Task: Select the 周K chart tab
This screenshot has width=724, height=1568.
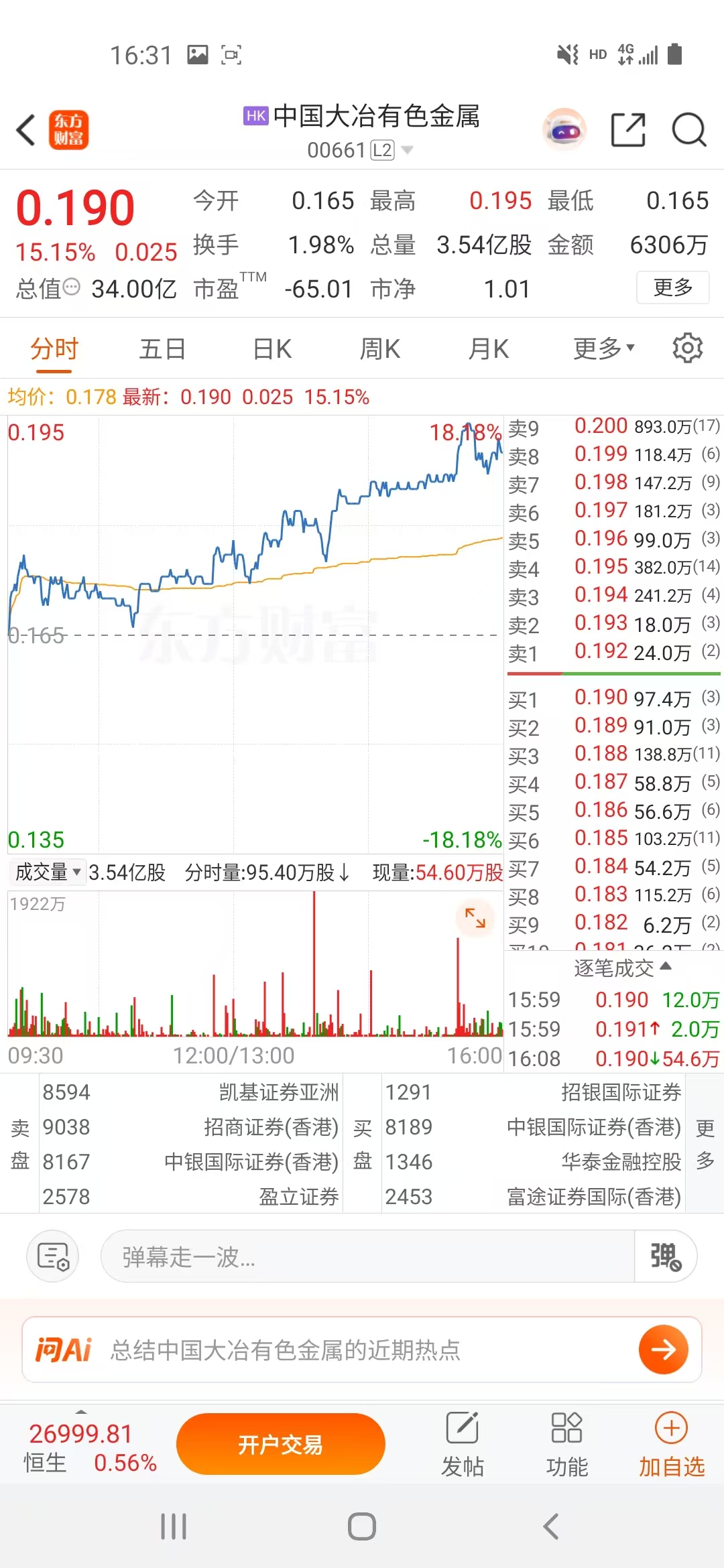Action: (379, 349)
